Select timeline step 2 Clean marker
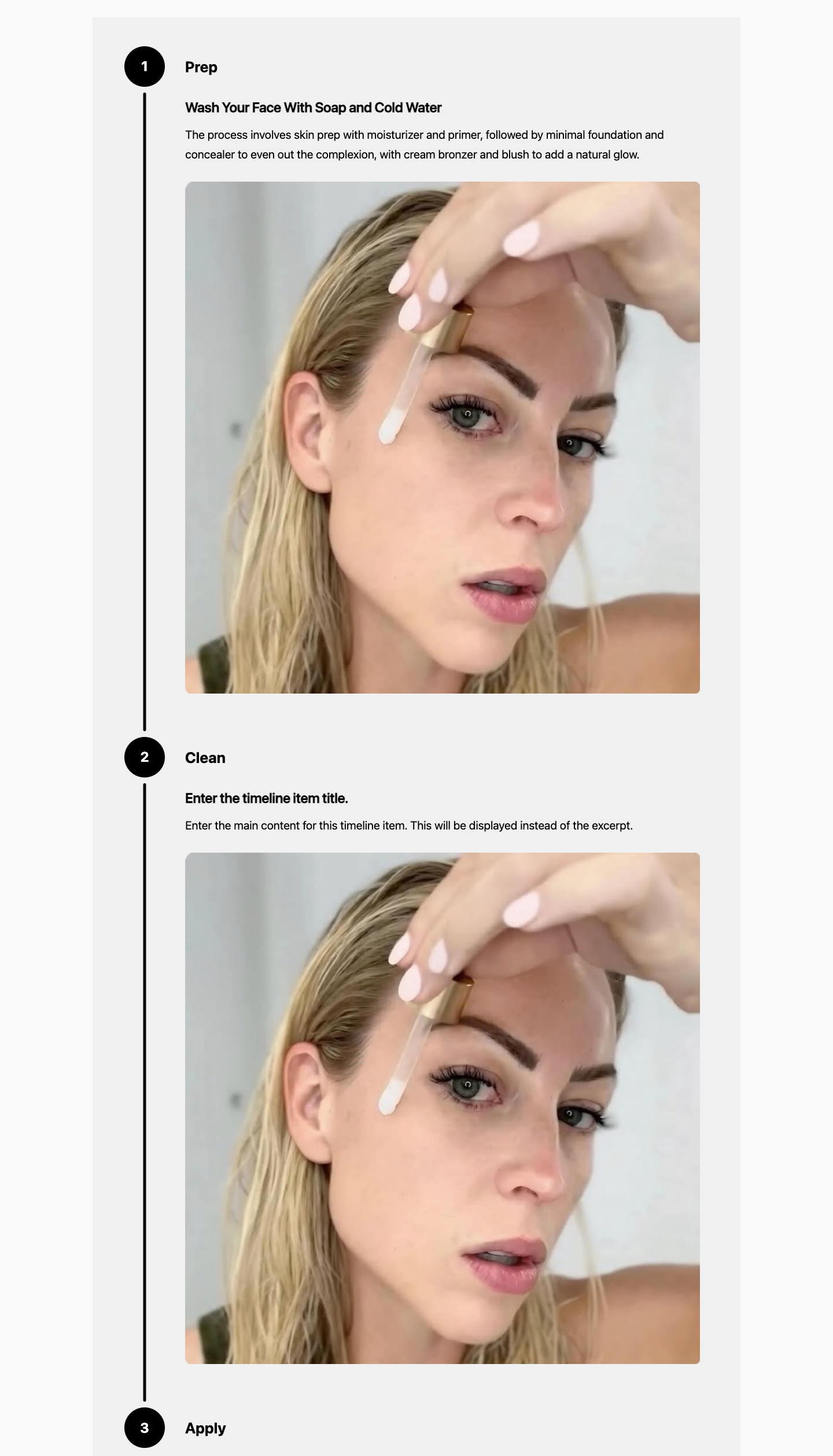Screen dimensions: 833x1456 point(145,757)
